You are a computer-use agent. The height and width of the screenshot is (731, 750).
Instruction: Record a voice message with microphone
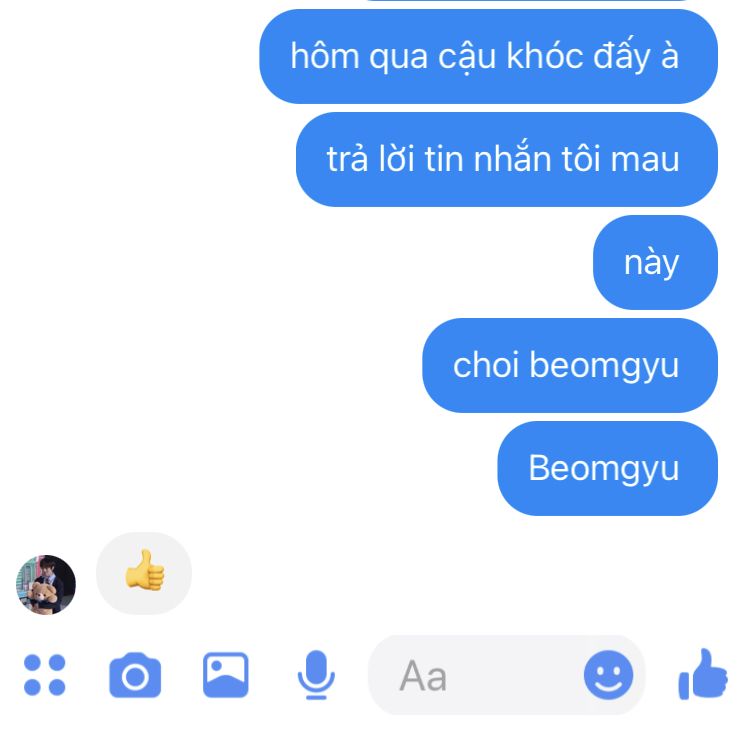click(316, 675)
